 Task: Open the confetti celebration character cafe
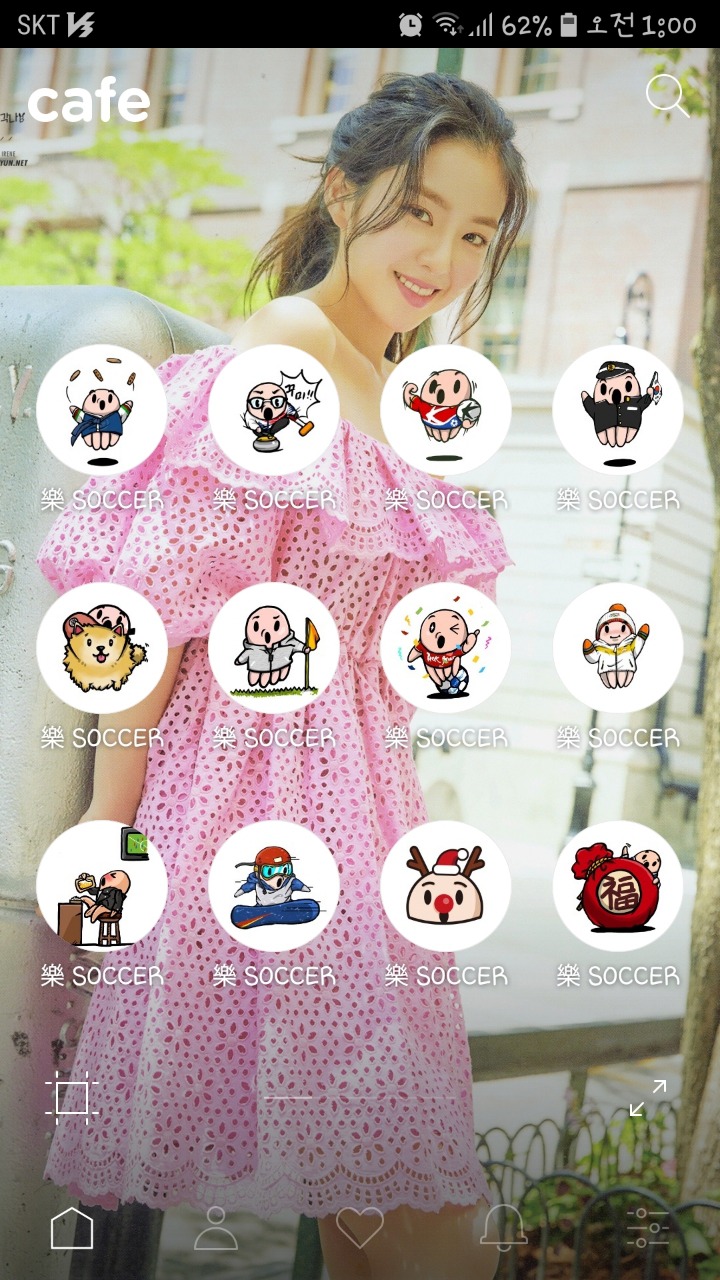[446, 648]
